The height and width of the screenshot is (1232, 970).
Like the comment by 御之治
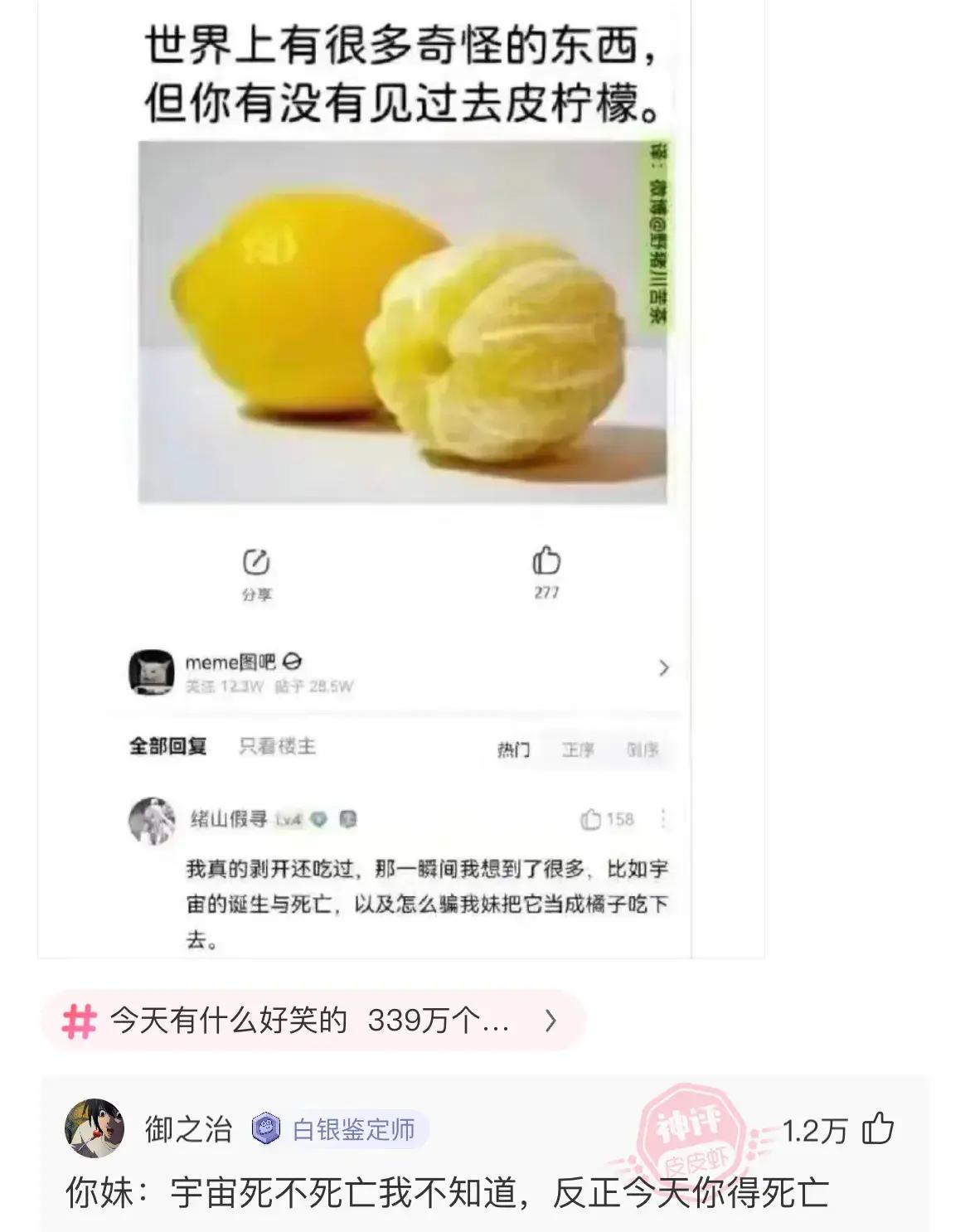point(878,1129)
